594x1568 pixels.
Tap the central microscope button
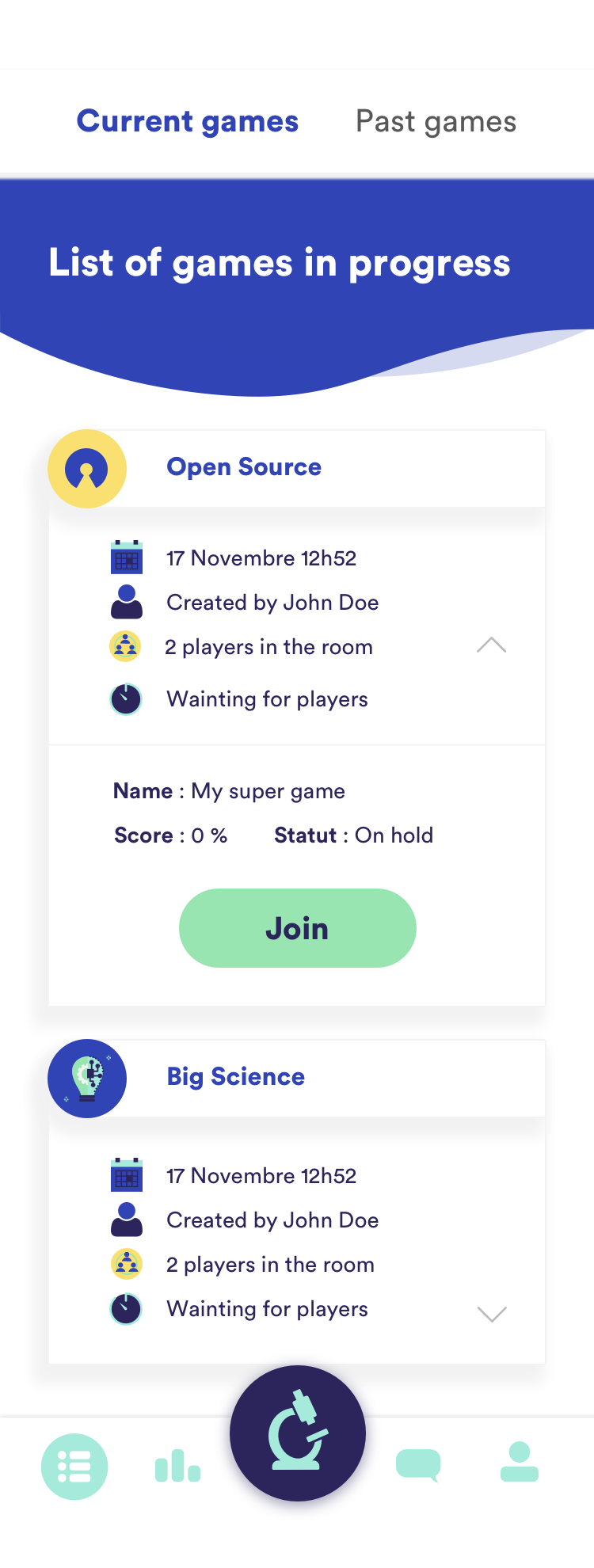[298, 1433]
